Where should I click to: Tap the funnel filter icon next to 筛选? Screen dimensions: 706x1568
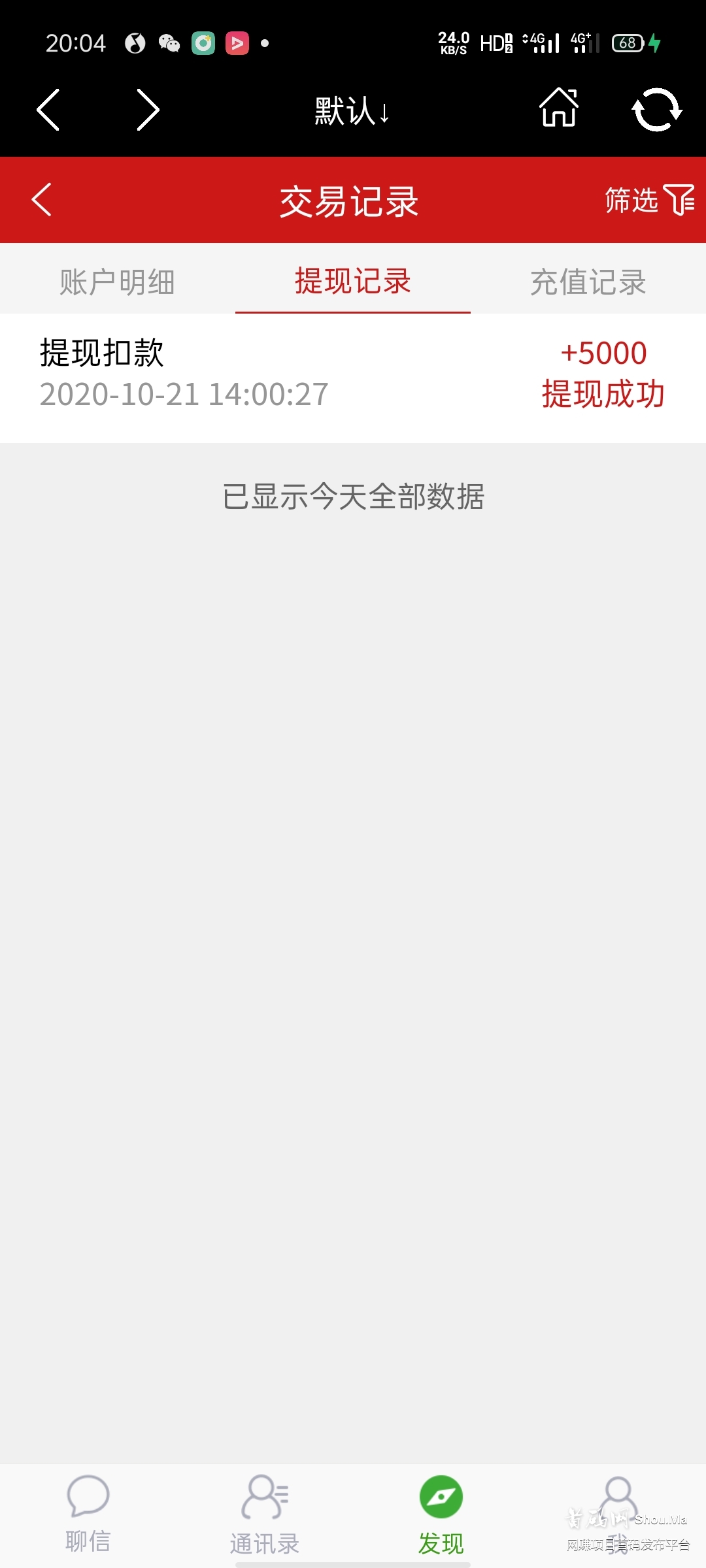pos(678,201)
